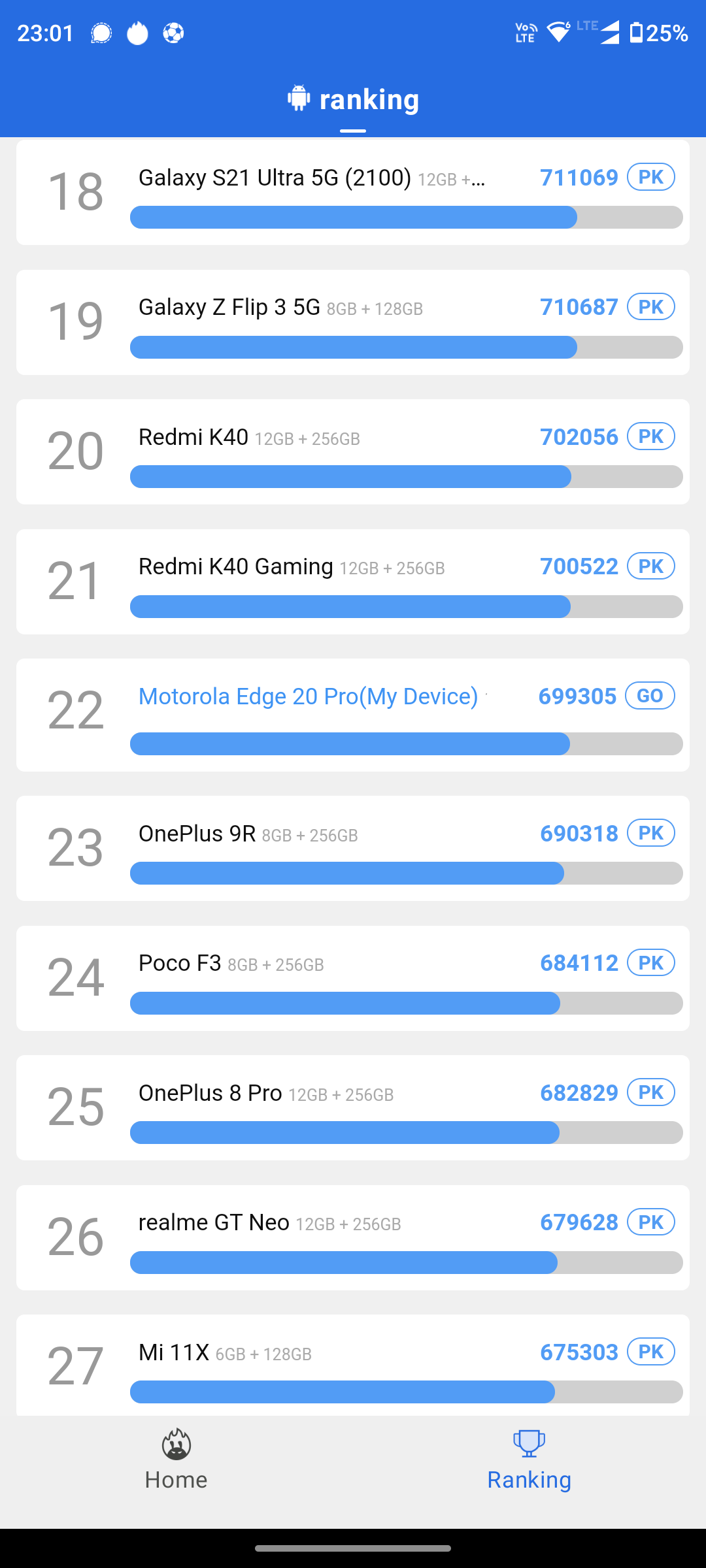The width and height of the screenshot is (706, 1568).
Task: Tap the PK button for Redmi K40 Gaming
Action: 650,566
